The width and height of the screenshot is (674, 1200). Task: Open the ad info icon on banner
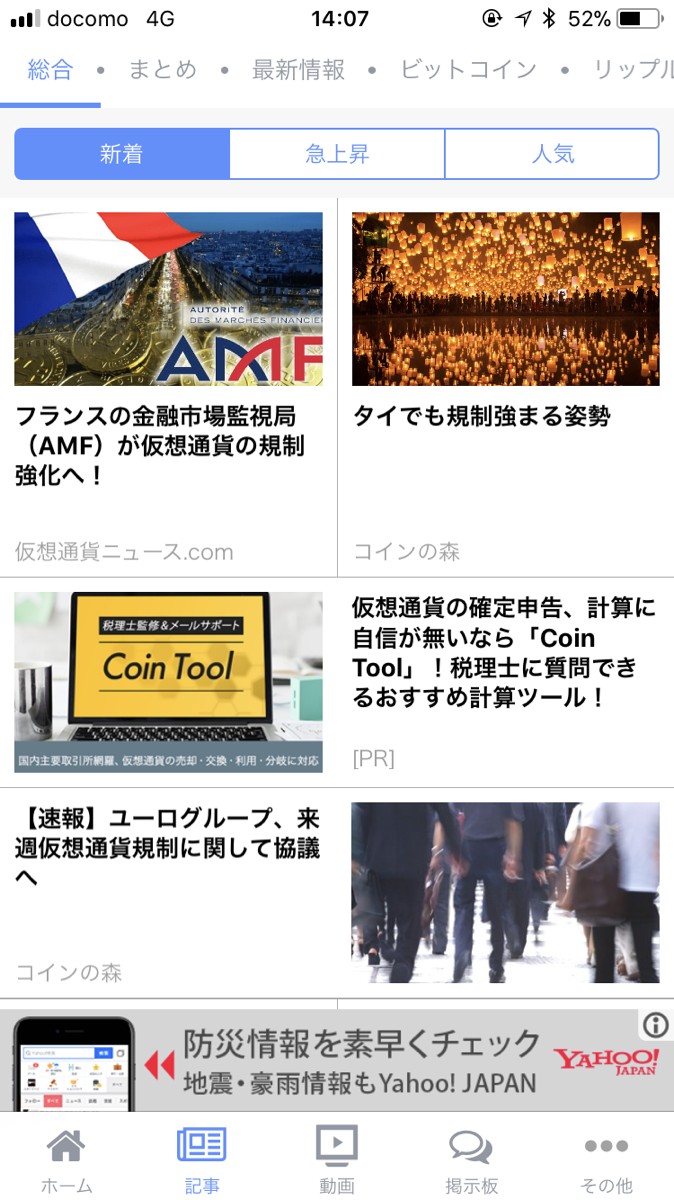click(656, 1024)
